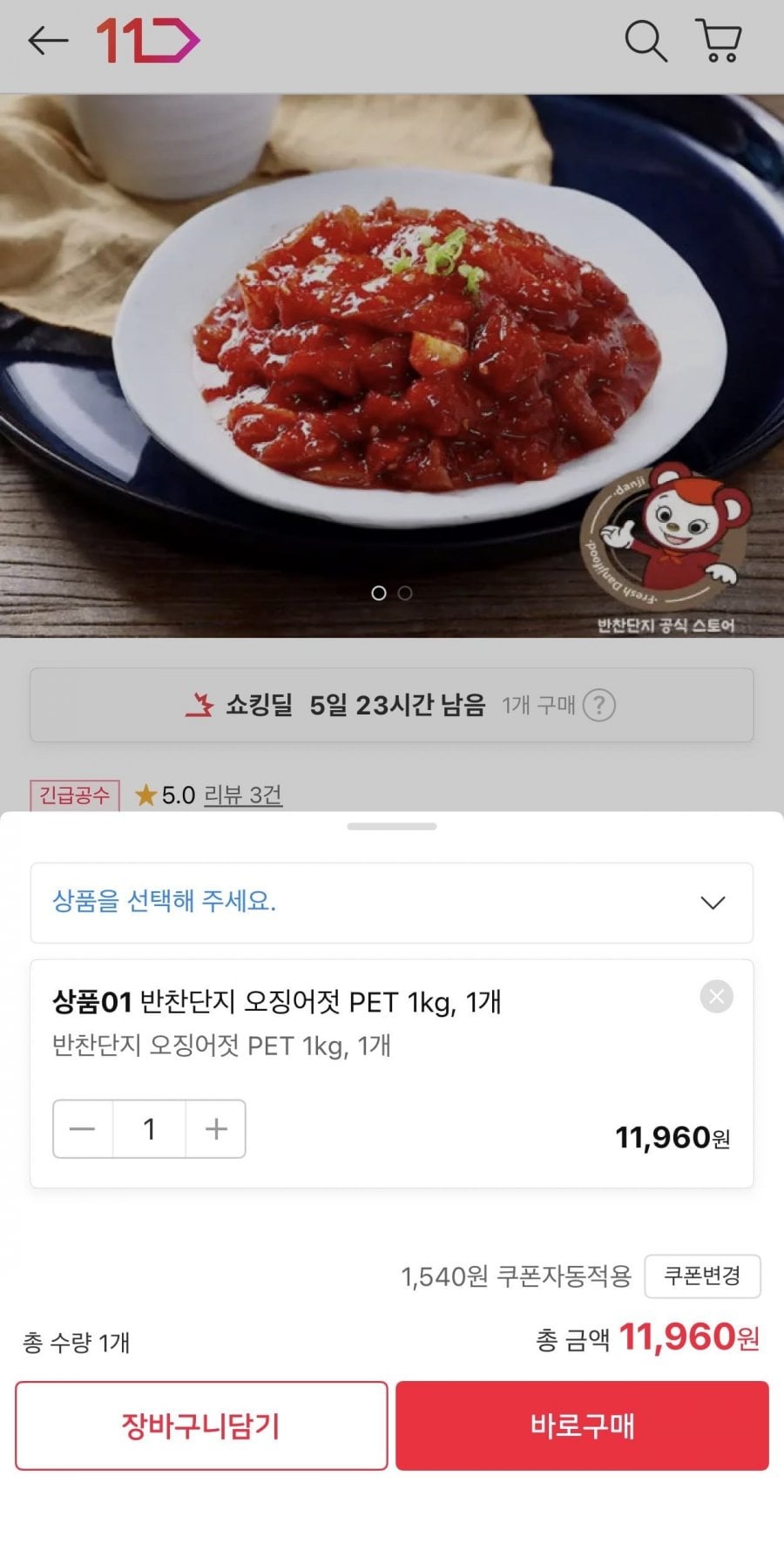The image size is (784, 1564).
Task: Expand the 상품을 선택해 주세요 dropdown
Action: [392, 903]
